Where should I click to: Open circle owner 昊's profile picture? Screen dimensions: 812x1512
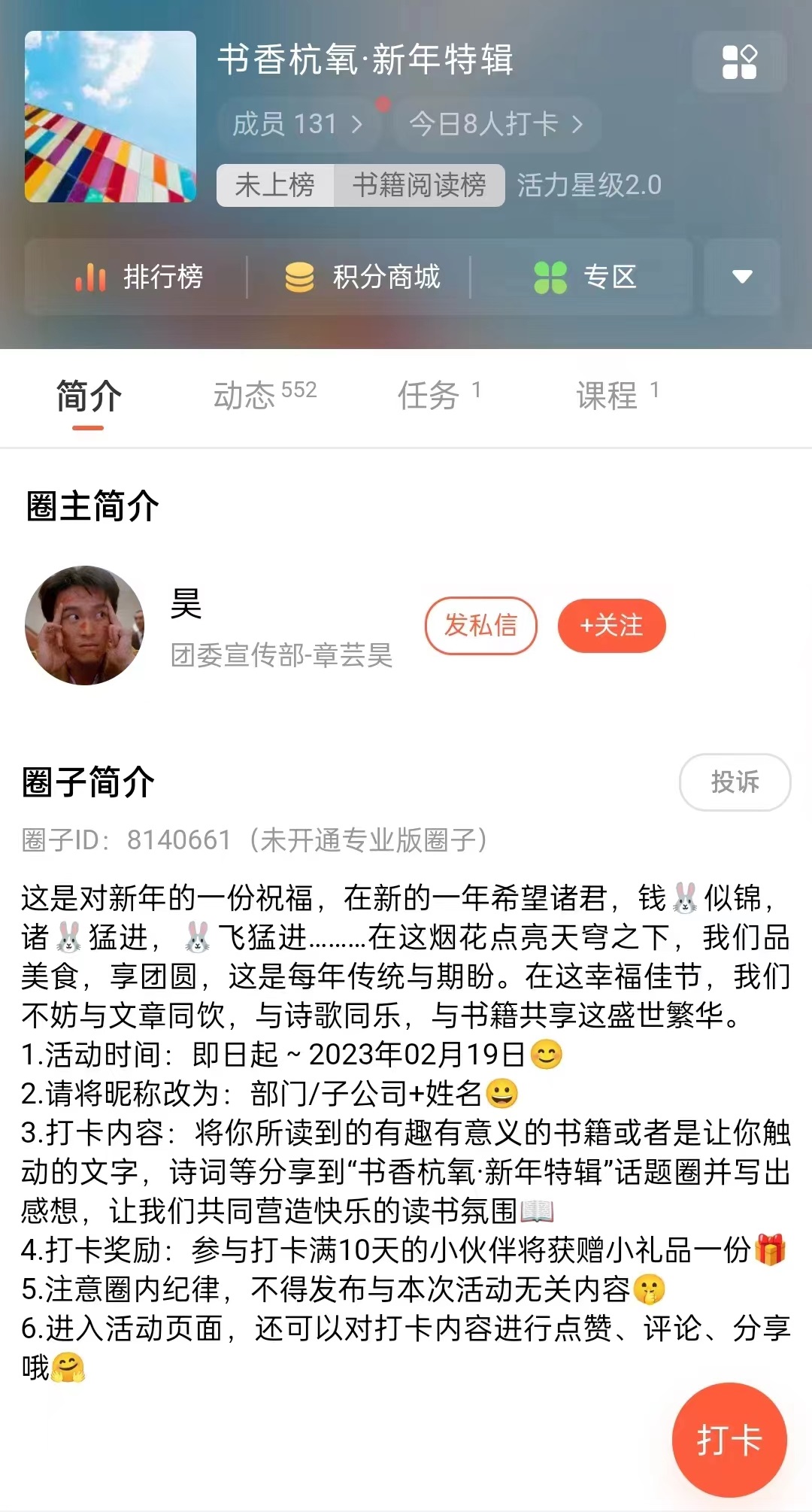pos(84,625)
